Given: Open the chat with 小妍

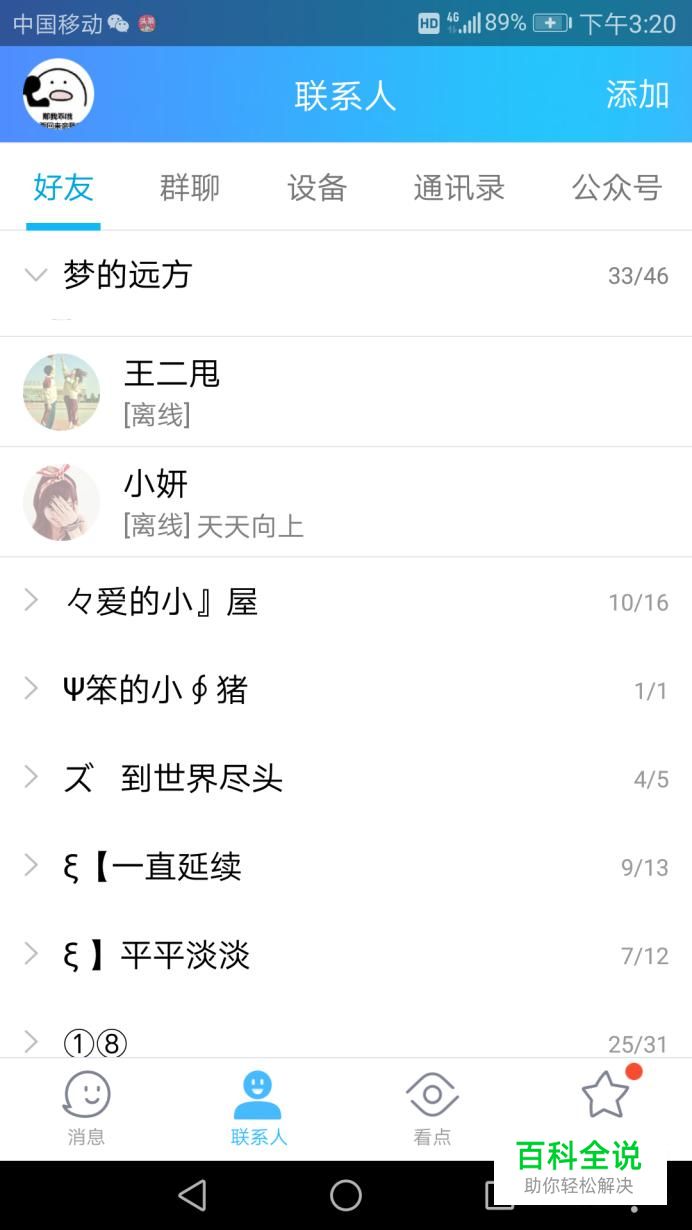Looking at the screenshot, I should tap(345, 502).
